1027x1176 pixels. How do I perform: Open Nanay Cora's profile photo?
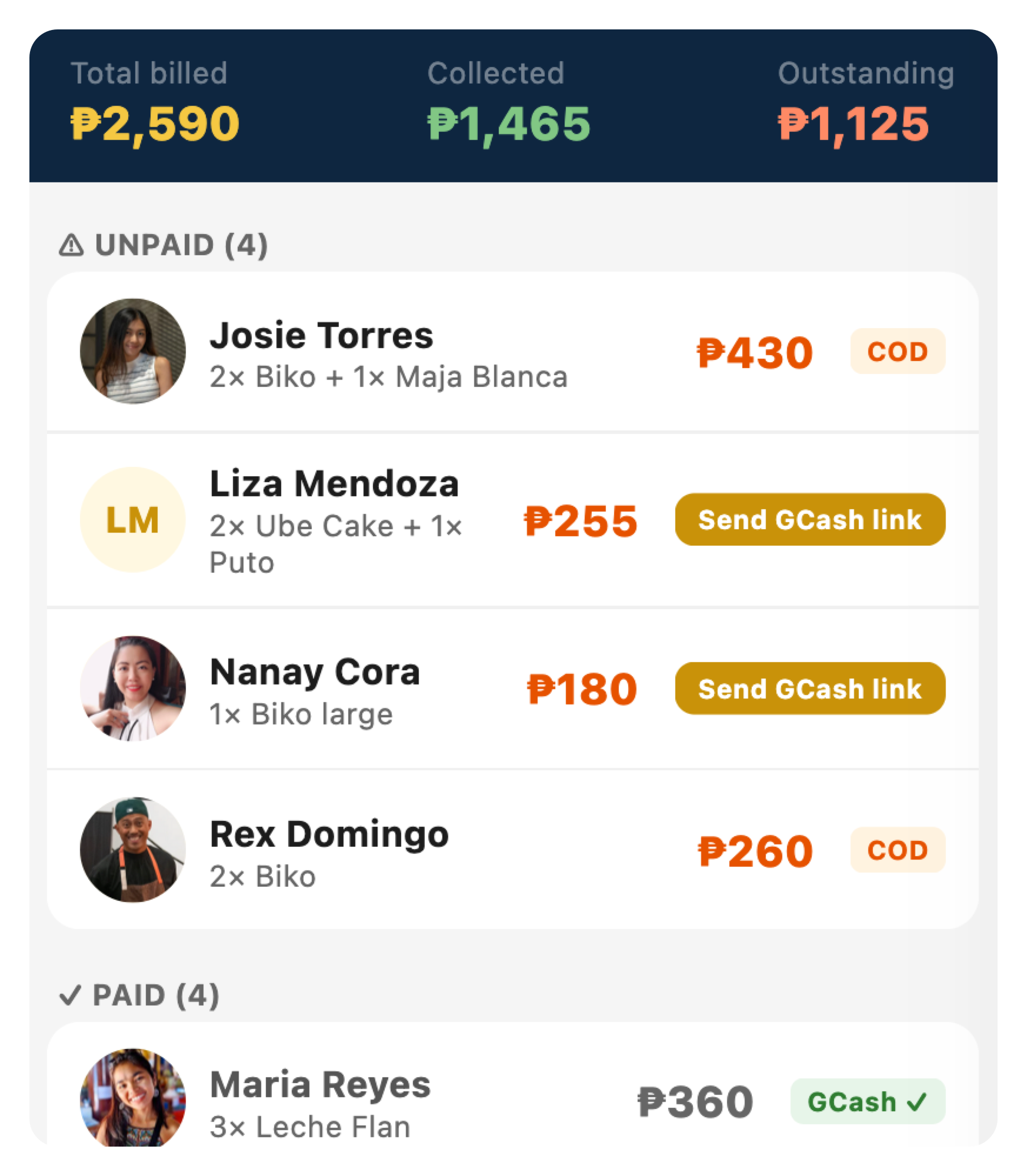132,689
